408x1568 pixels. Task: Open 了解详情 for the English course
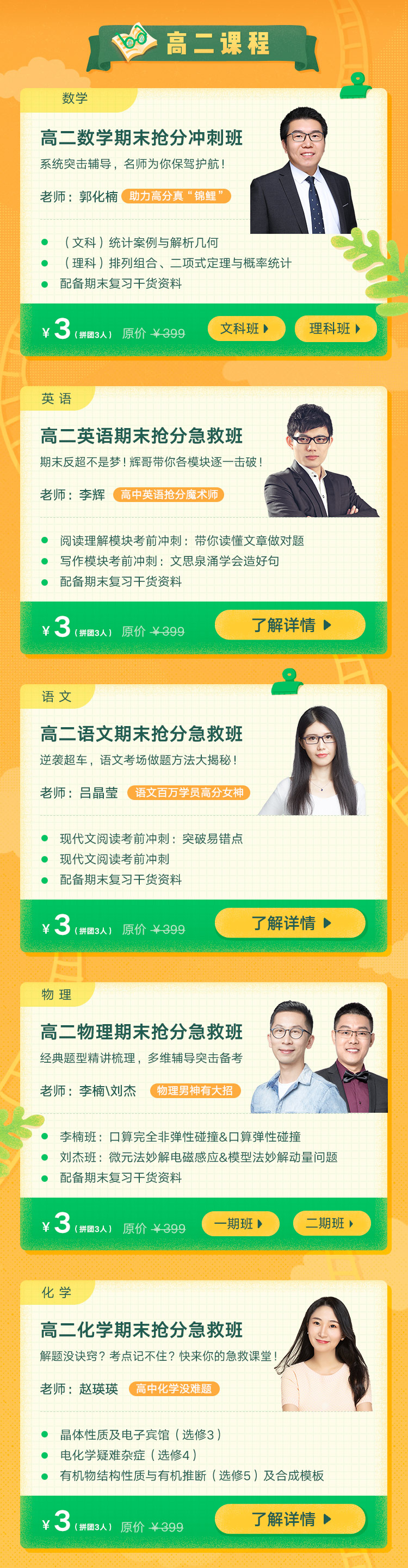point(290,625)
